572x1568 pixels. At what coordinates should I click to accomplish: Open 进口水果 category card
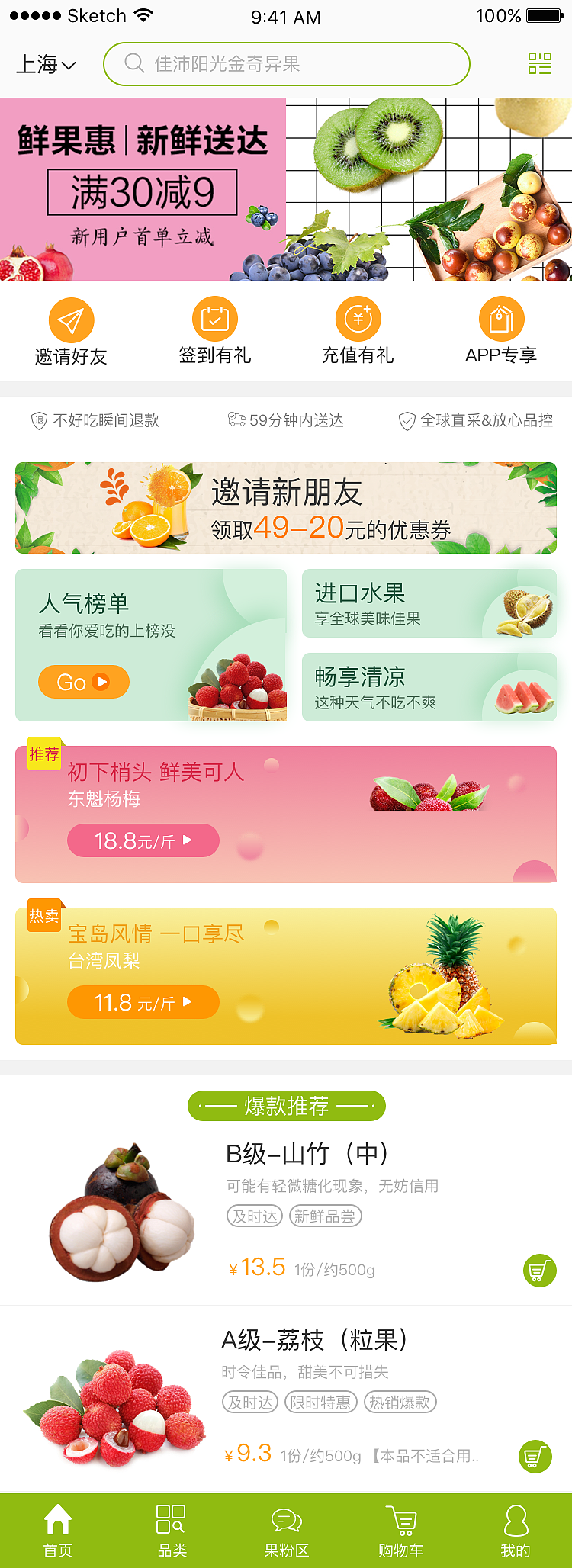(429, 603)
